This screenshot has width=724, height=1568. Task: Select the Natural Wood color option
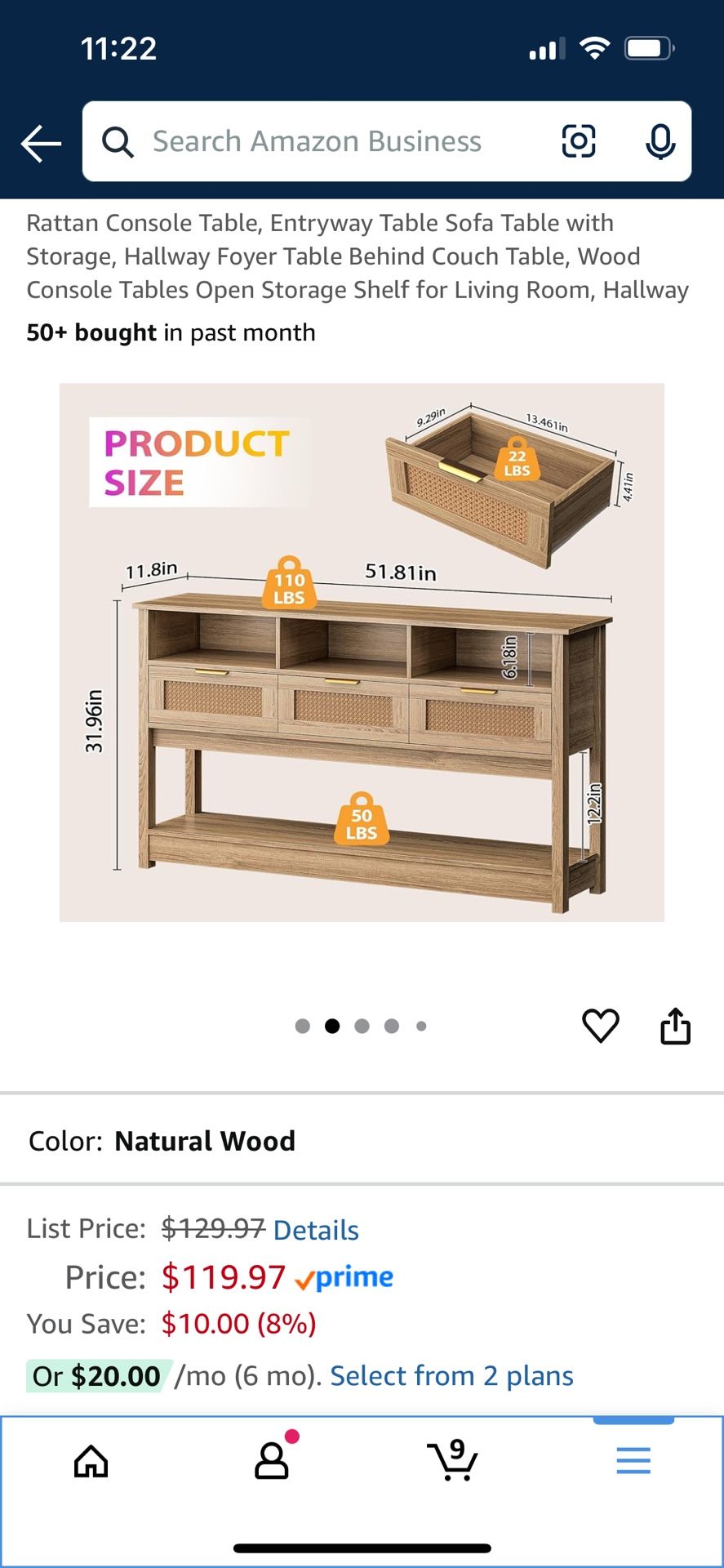(205, 1140)
